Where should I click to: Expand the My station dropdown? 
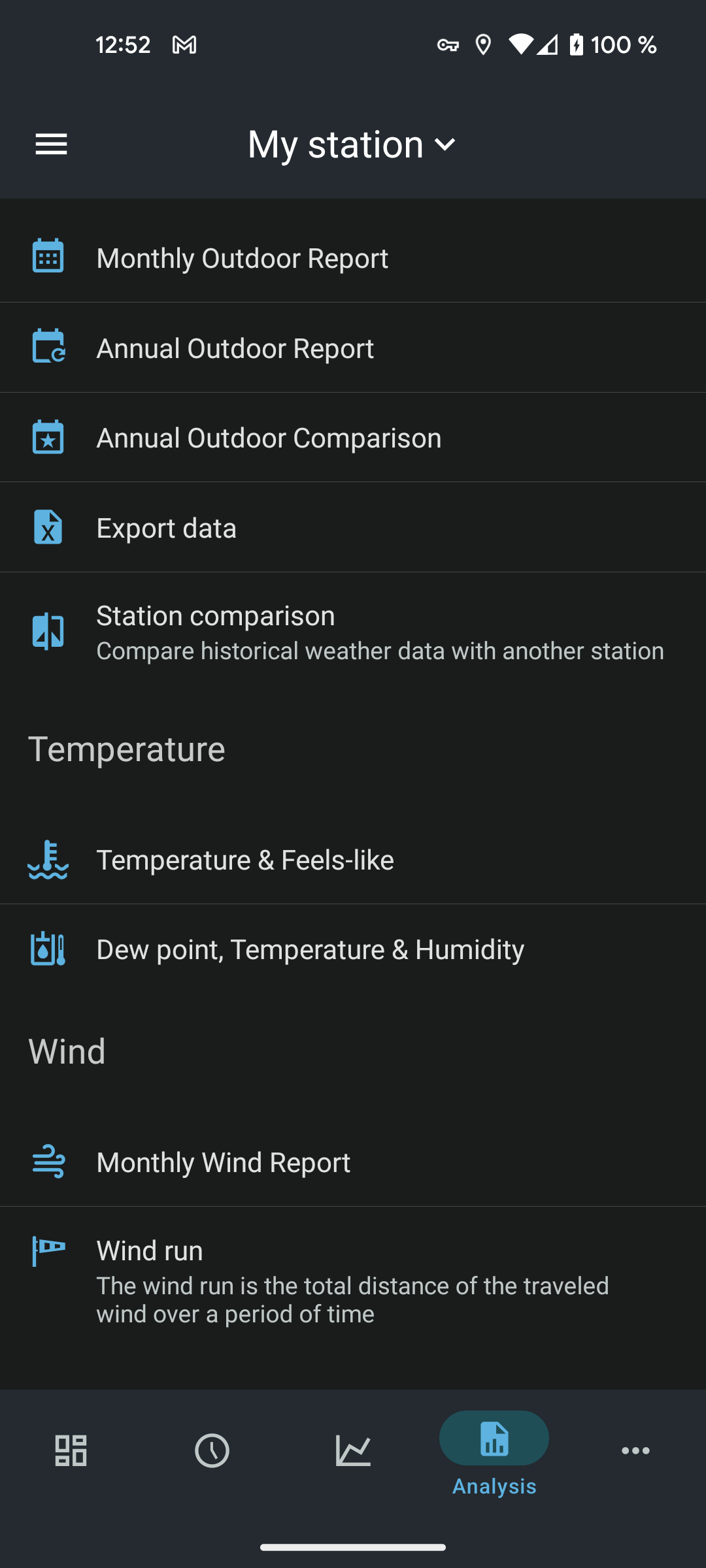pos(352,144)
